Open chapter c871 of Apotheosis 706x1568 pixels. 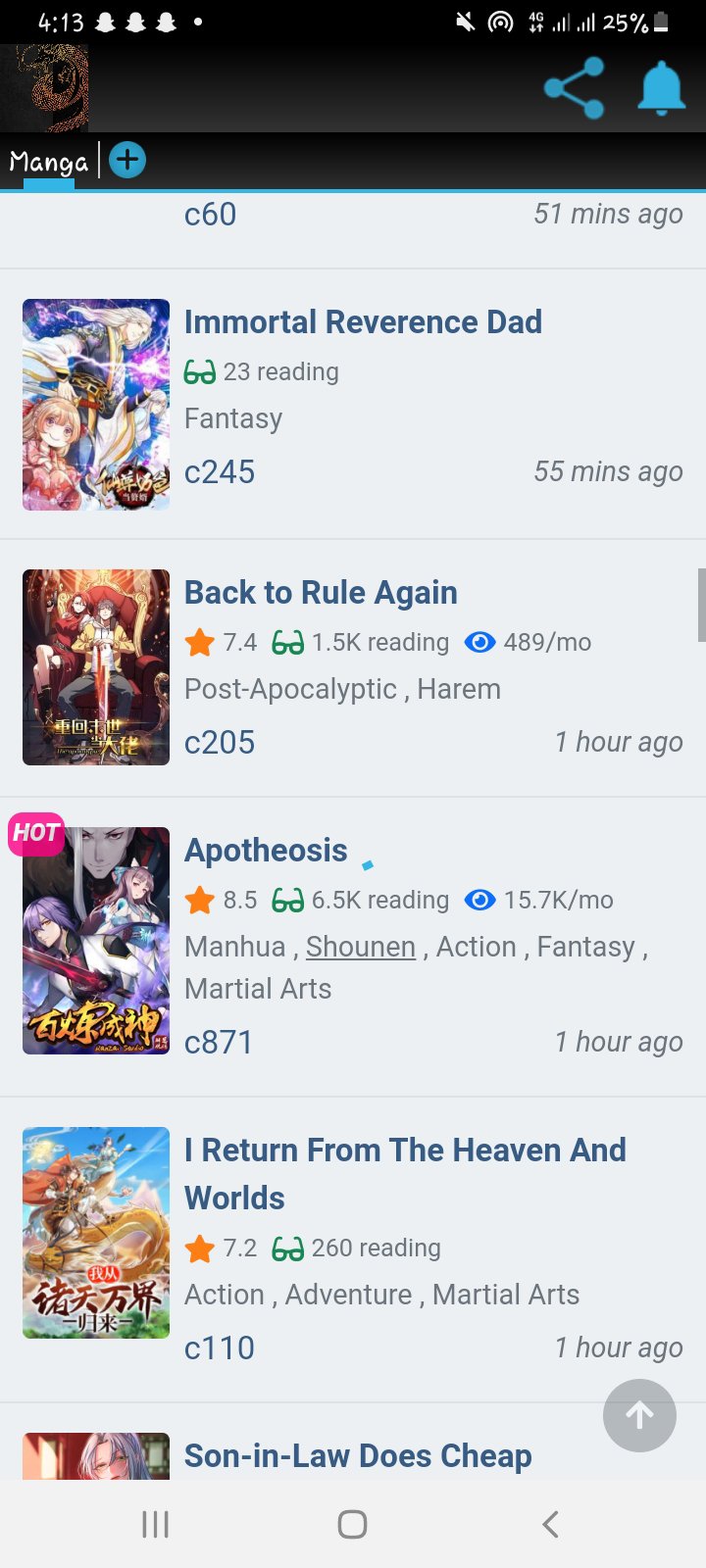(219, 1042)
